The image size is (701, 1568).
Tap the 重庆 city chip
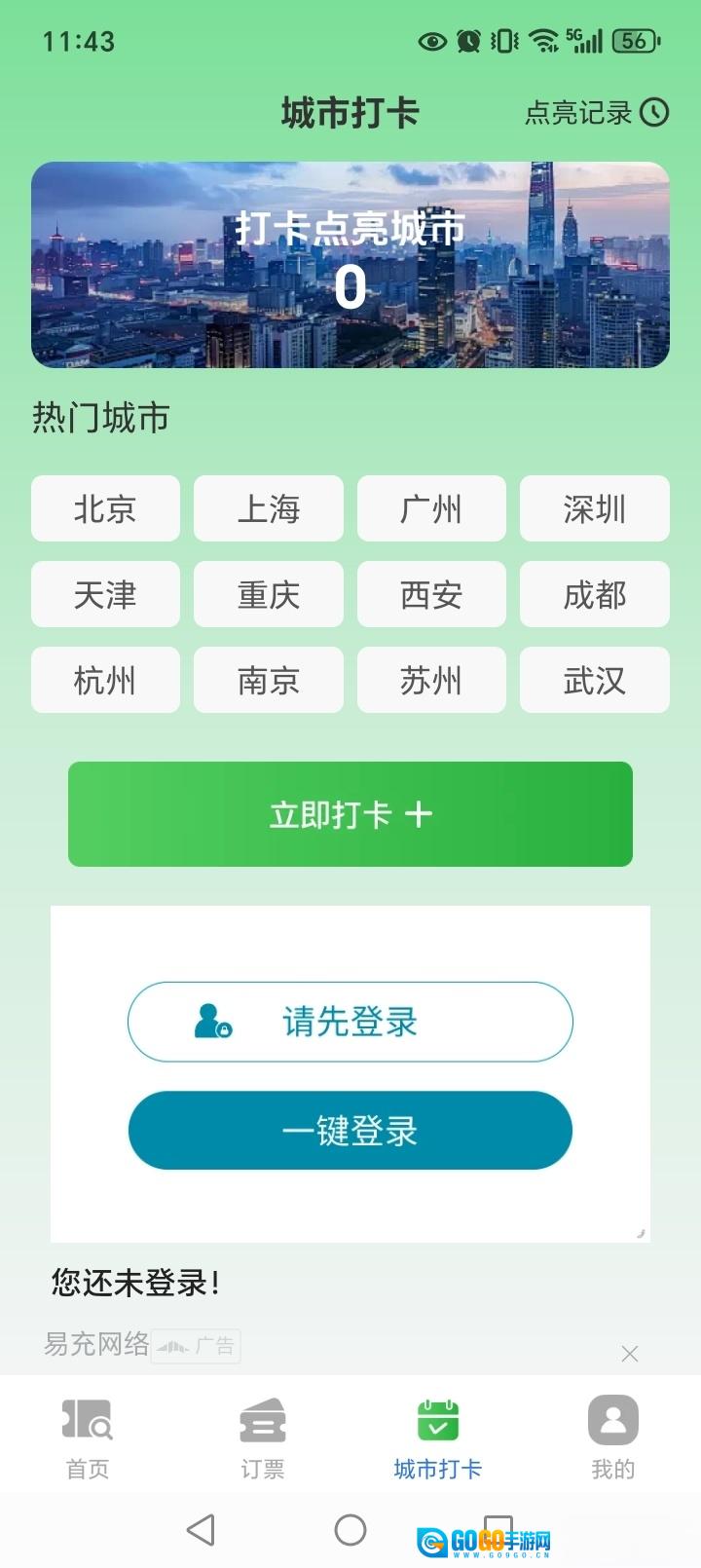(x=269, y=594)
